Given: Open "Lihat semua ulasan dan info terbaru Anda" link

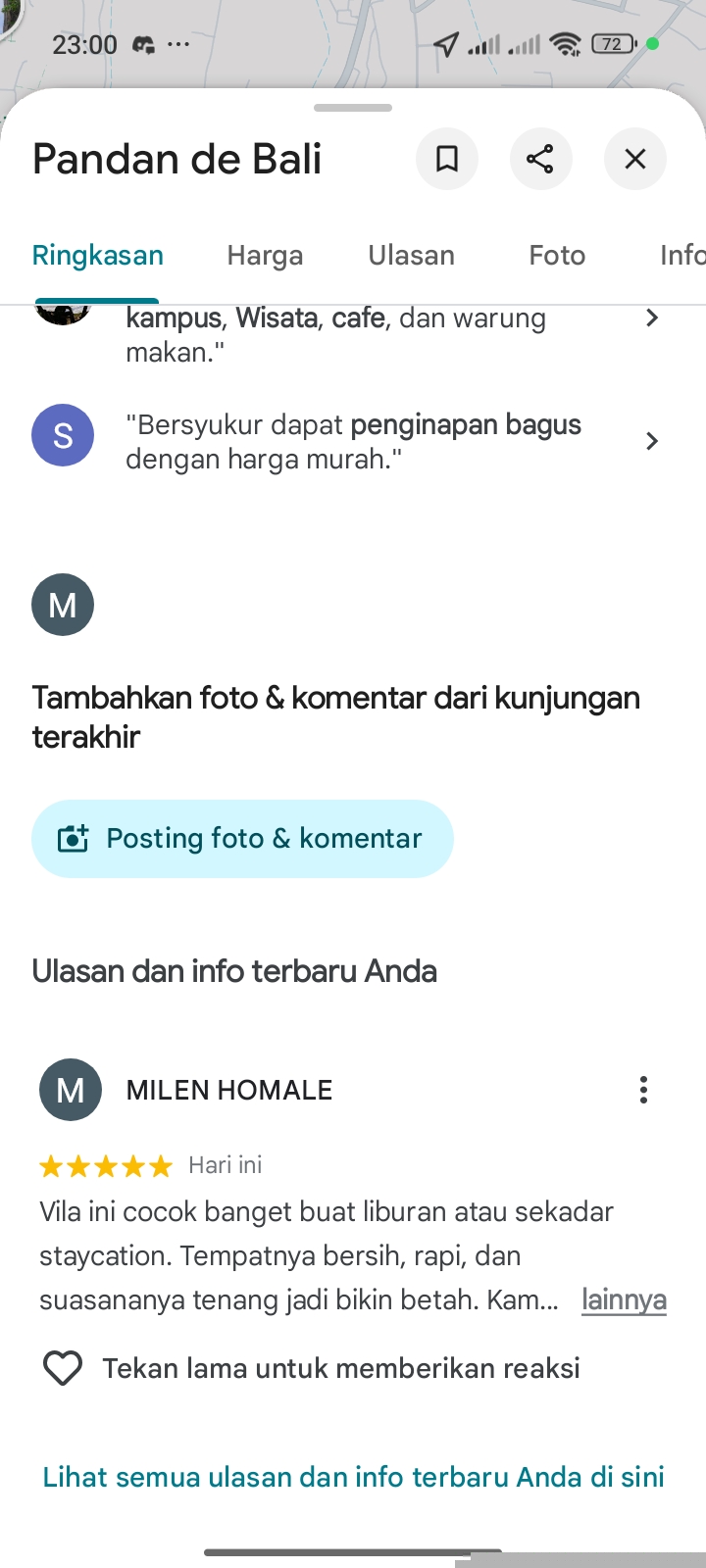Looking at the screenshot, I should tap(353, 1477).
